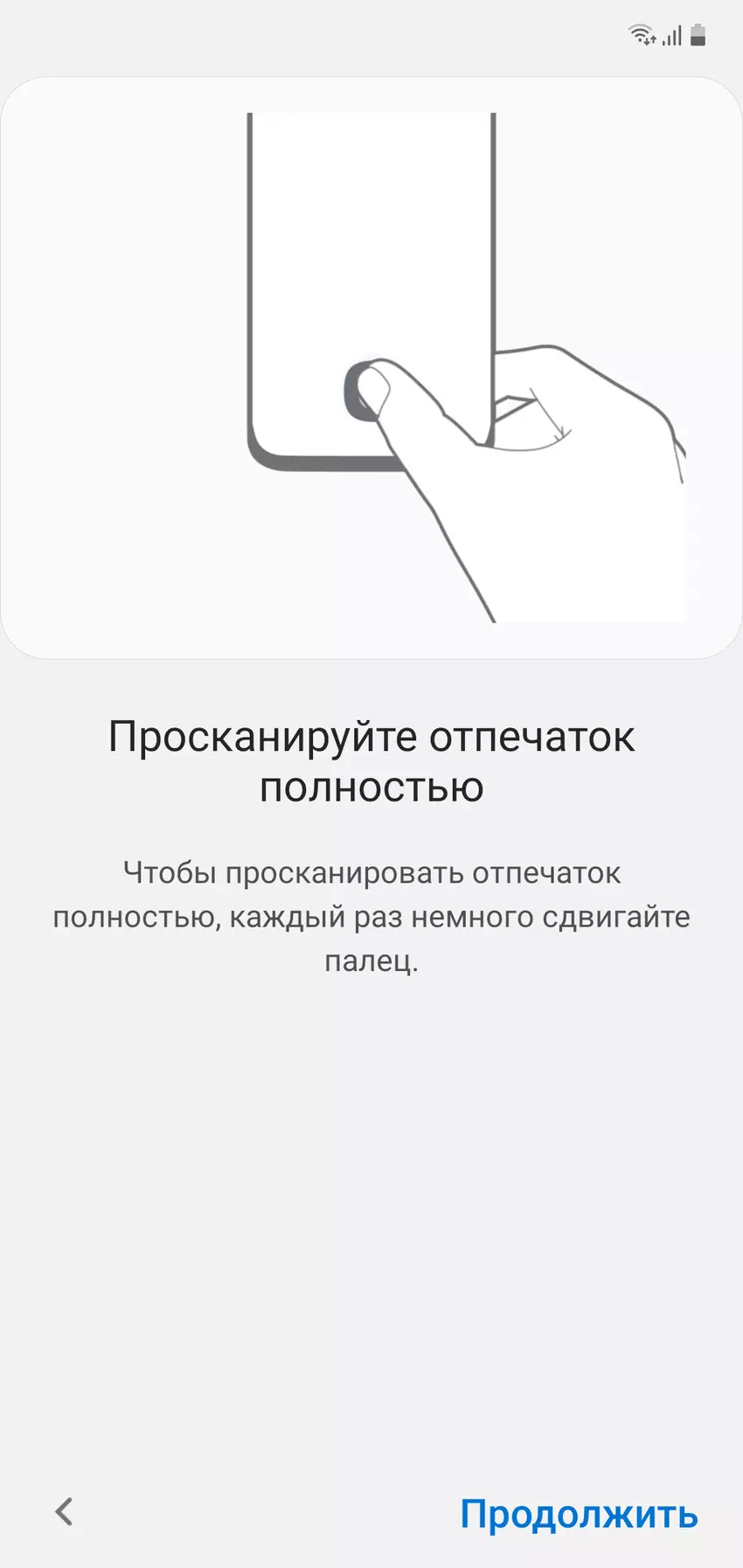Tap Продолжить to continue fingerprint setup
This screenshot has width=743, height=1568.
[x=579, y=1515]
